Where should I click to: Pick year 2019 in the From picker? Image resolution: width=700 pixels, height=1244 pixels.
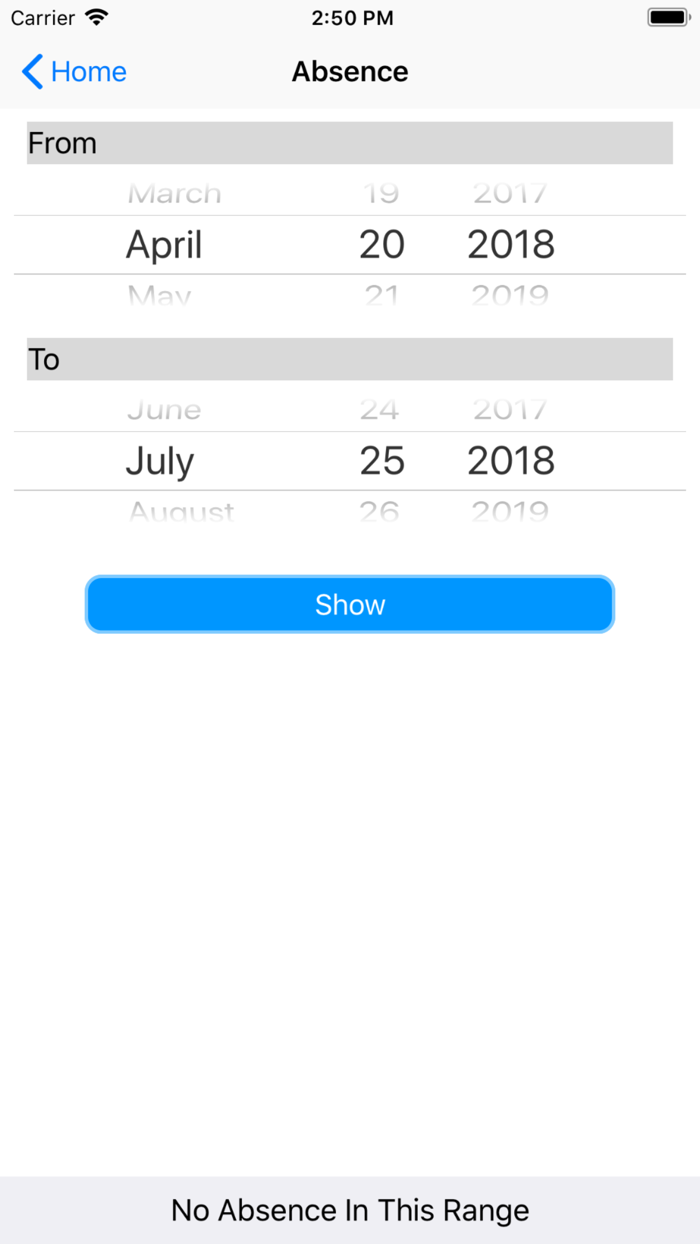pyautogui.click(x=510, y=295)
